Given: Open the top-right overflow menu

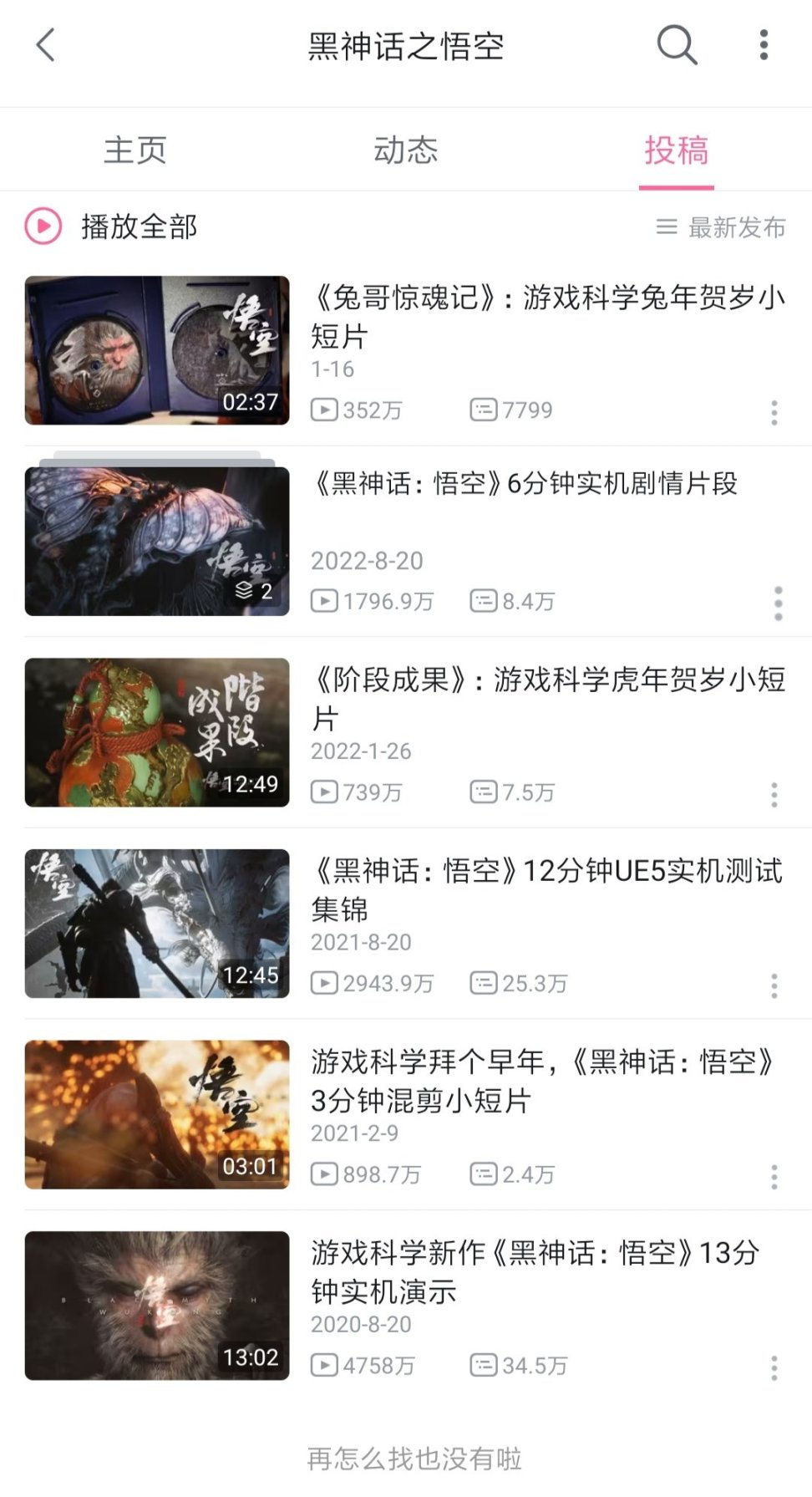Looking at the screenshot, I should pyautogui.click(x=764, y=45).
